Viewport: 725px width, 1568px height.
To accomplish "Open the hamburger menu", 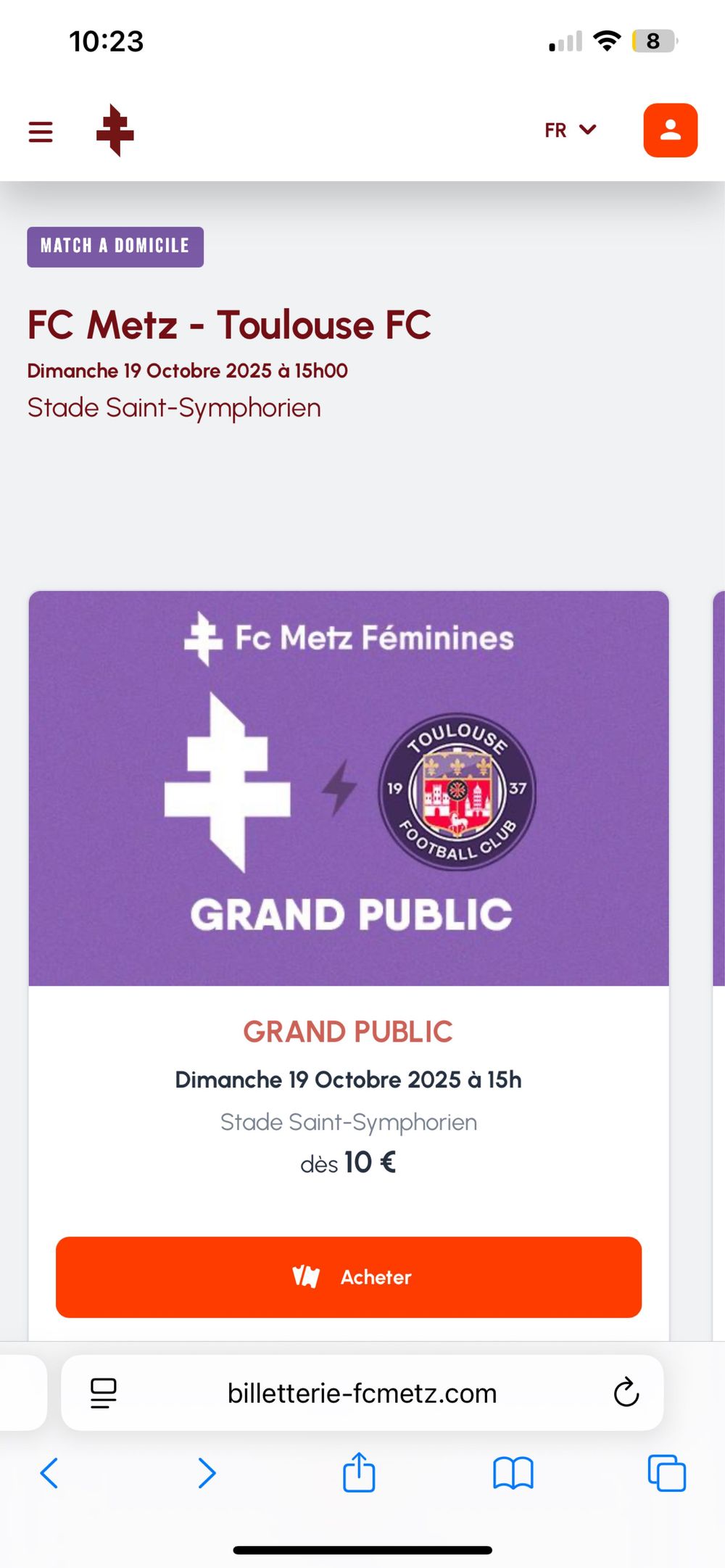I will coord(41,132).
